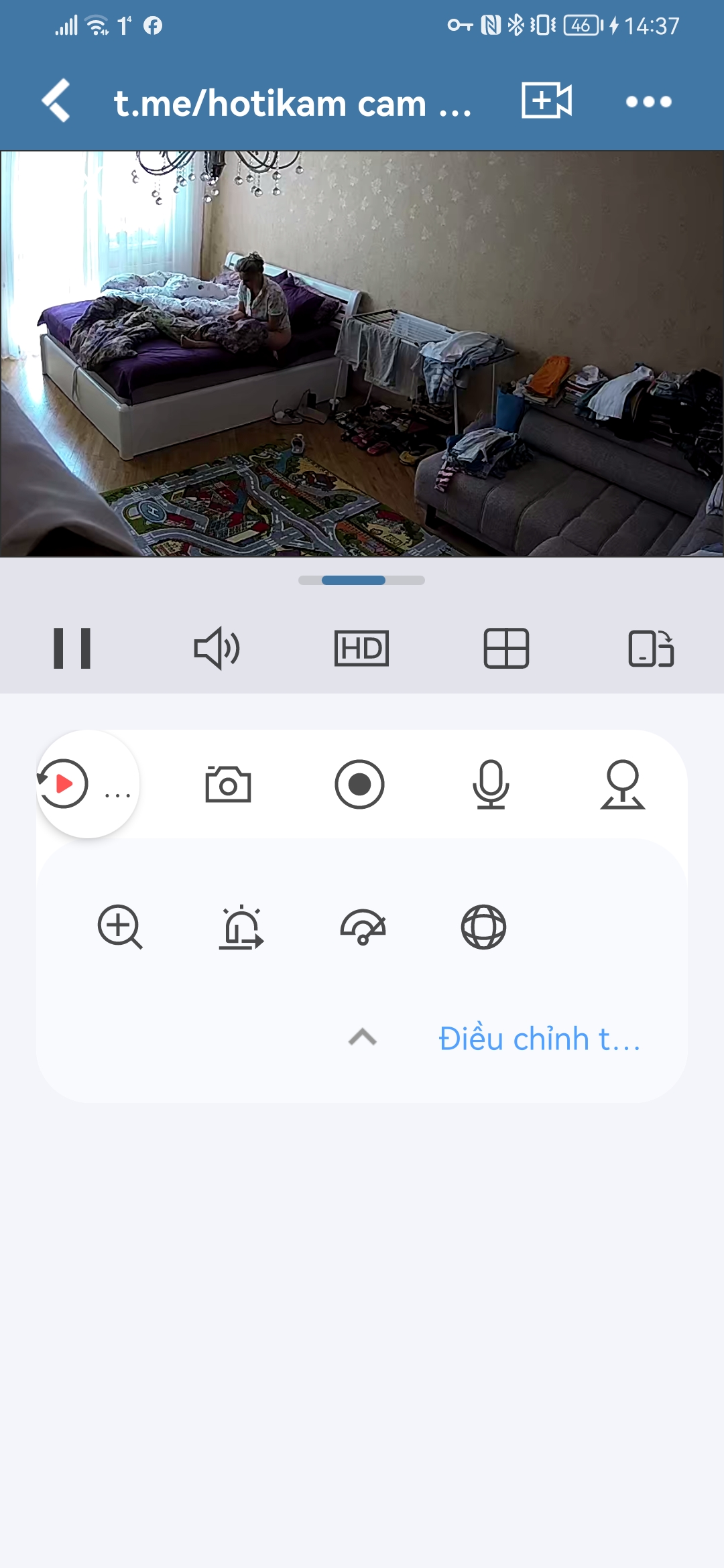Tap the globe icon

coord(483,927)
